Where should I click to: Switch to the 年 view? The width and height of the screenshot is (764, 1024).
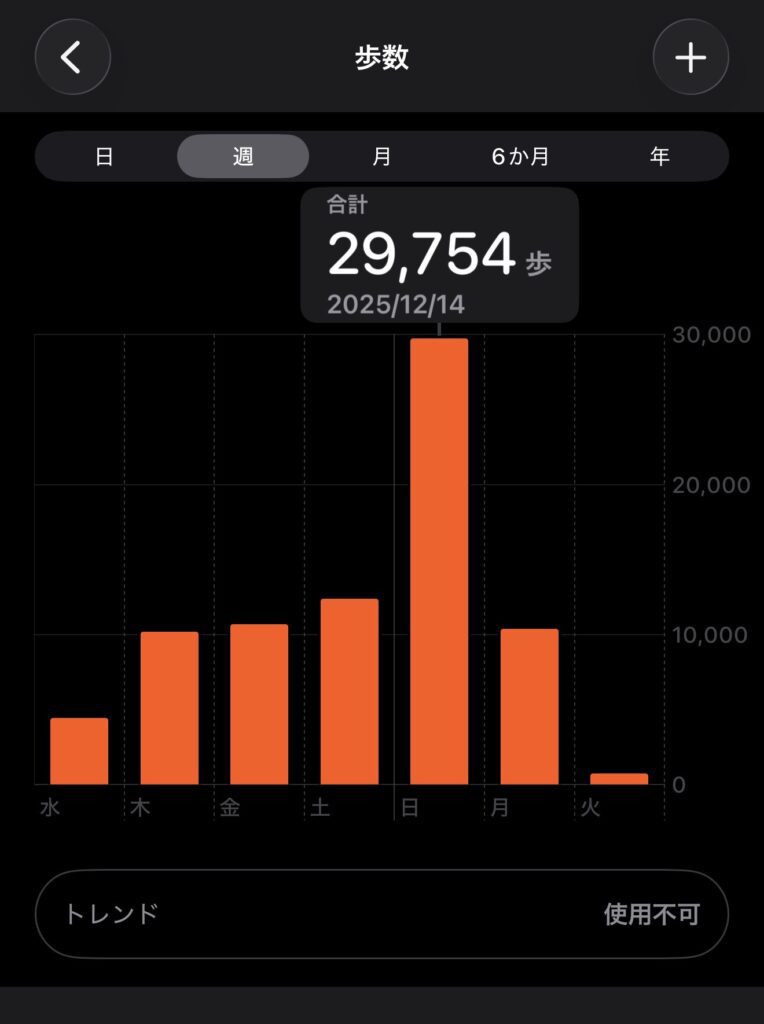point(659,157)
